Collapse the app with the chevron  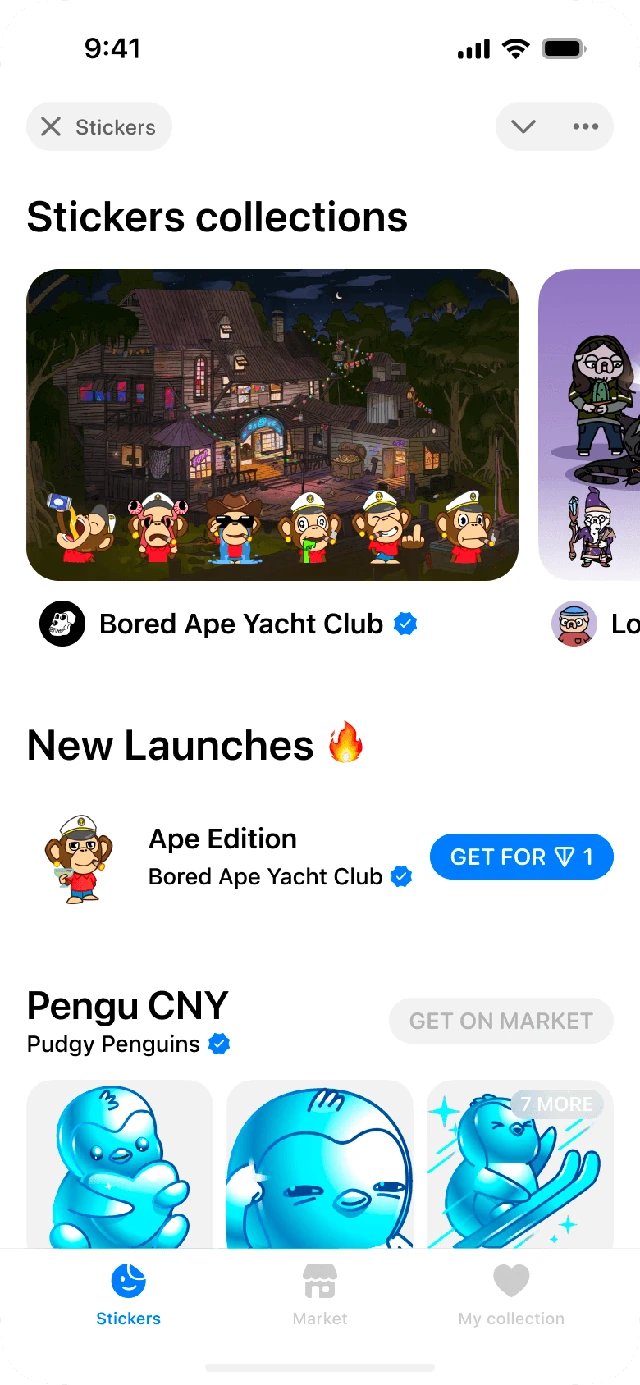coord(524,127)
